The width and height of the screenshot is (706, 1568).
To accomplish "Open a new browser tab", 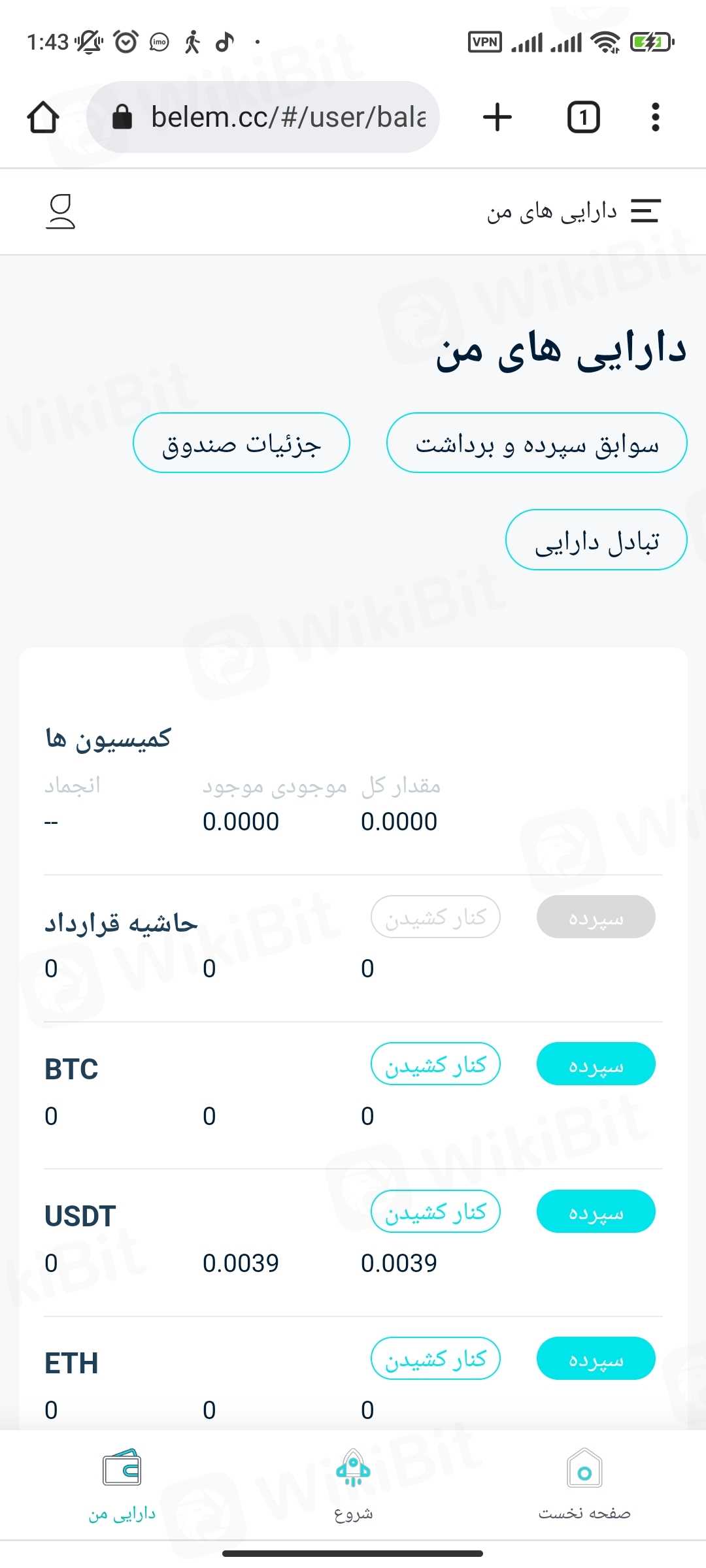I will 497,118.
